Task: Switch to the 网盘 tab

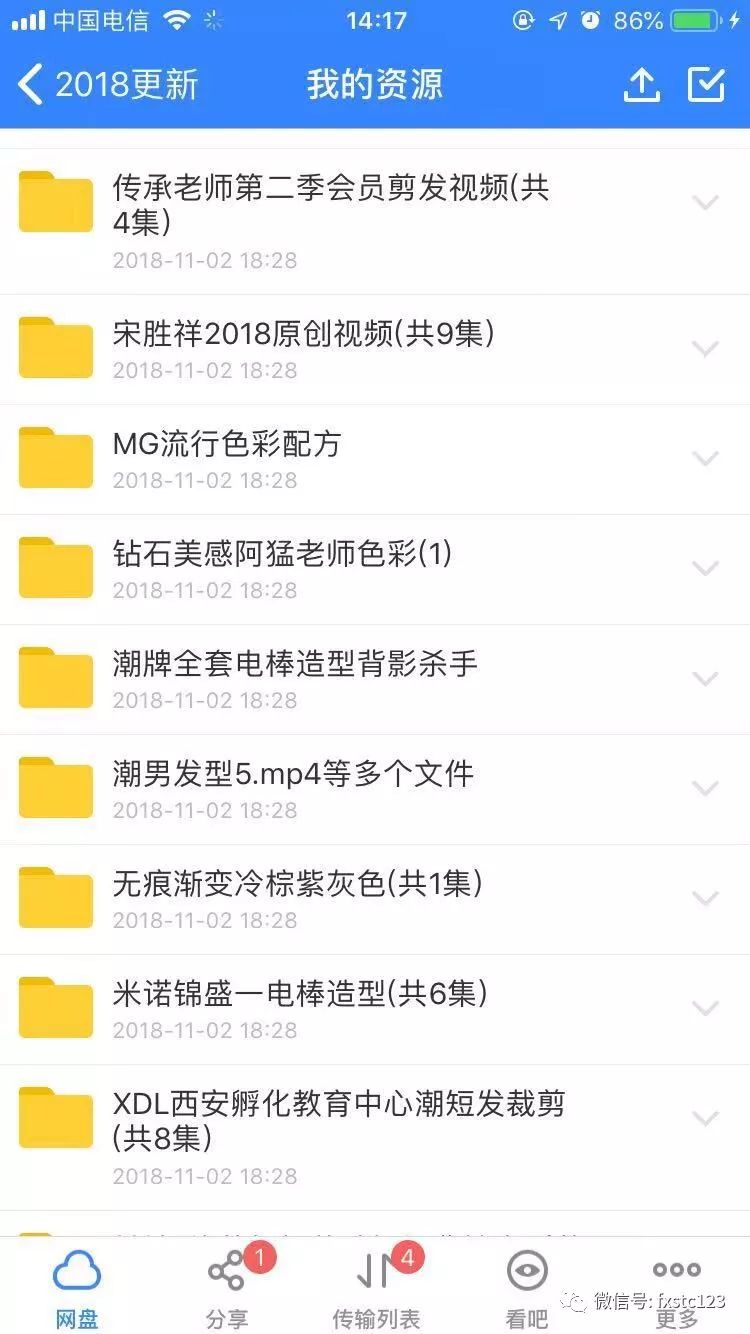Action: coord(76,1285)
